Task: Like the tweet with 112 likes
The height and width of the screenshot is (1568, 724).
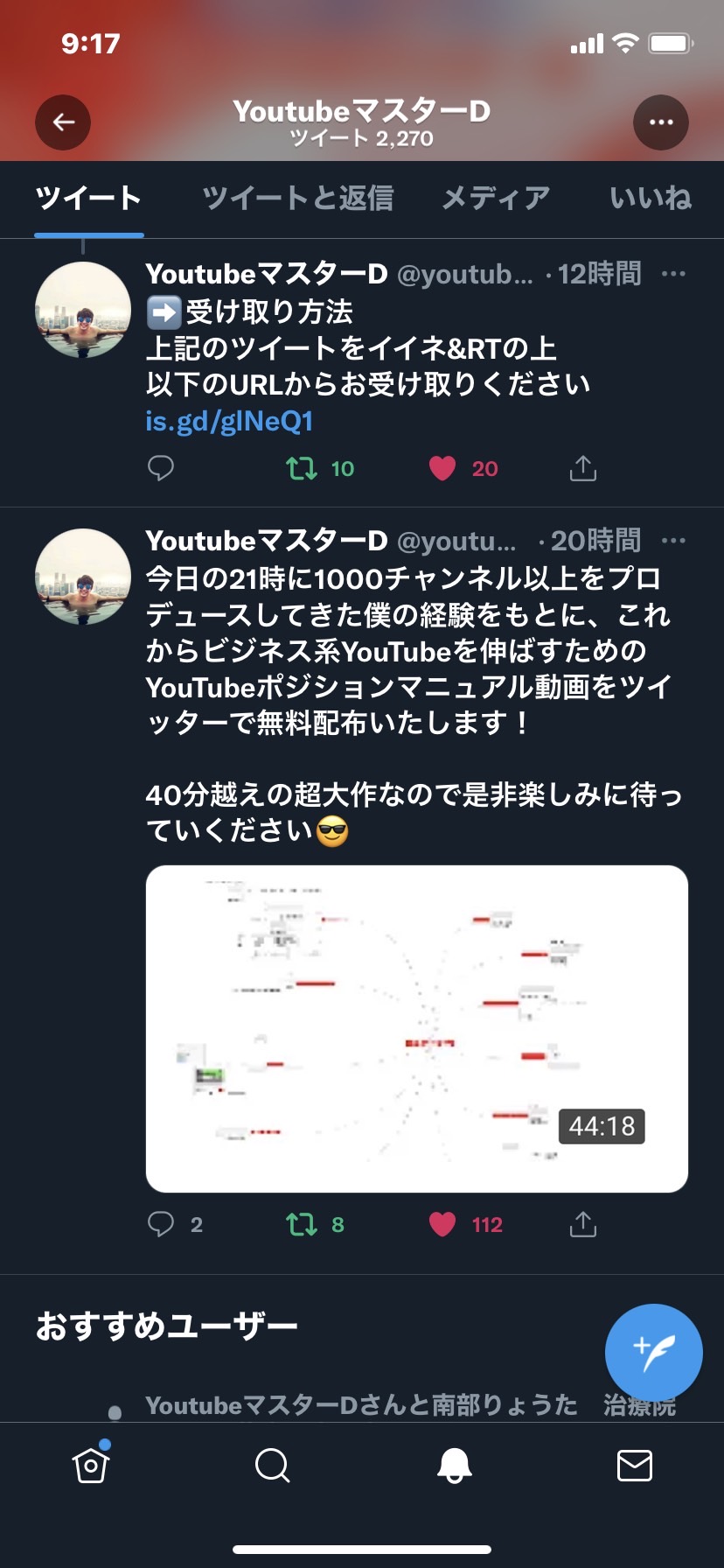Action: [442, 1224]
